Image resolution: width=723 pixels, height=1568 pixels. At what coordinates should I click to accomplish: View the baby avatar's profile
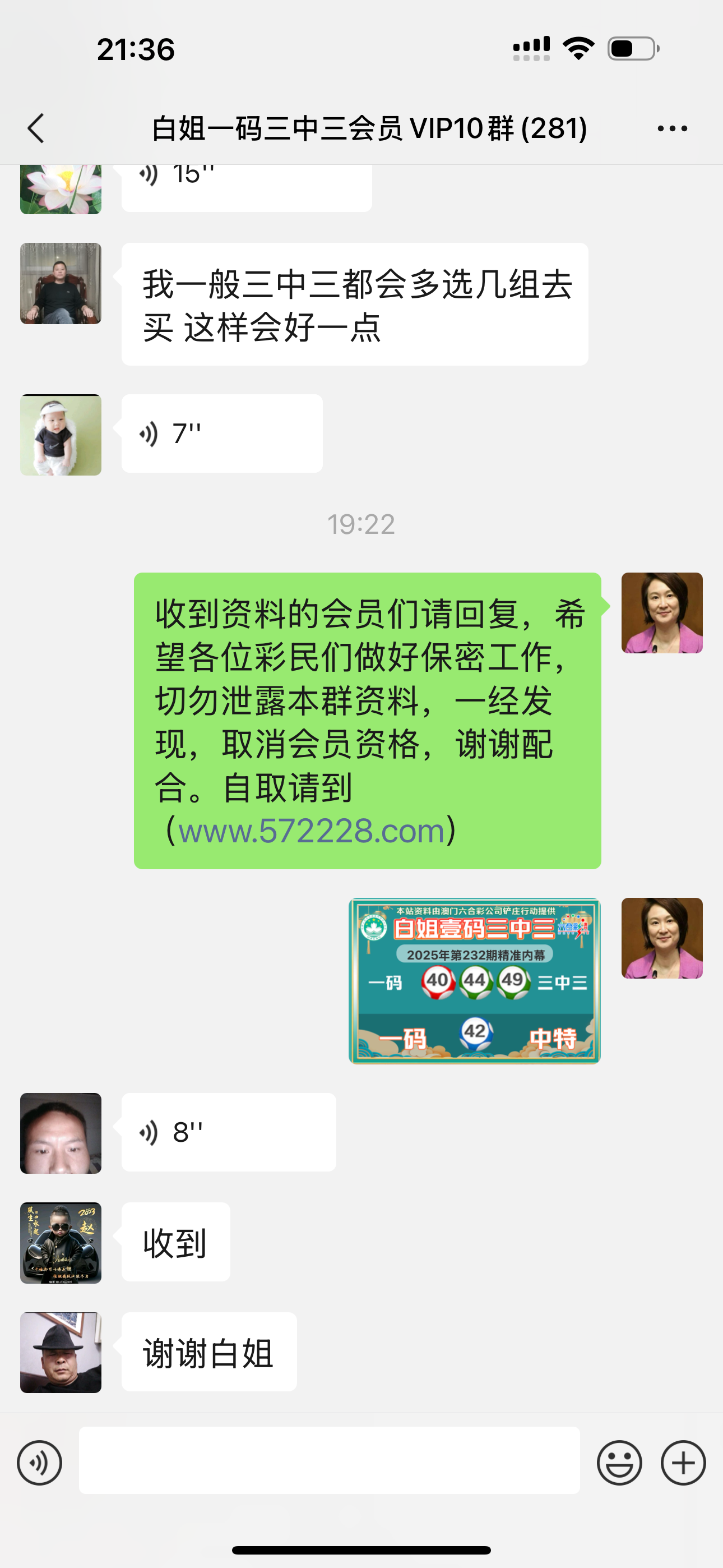[61, 435]
